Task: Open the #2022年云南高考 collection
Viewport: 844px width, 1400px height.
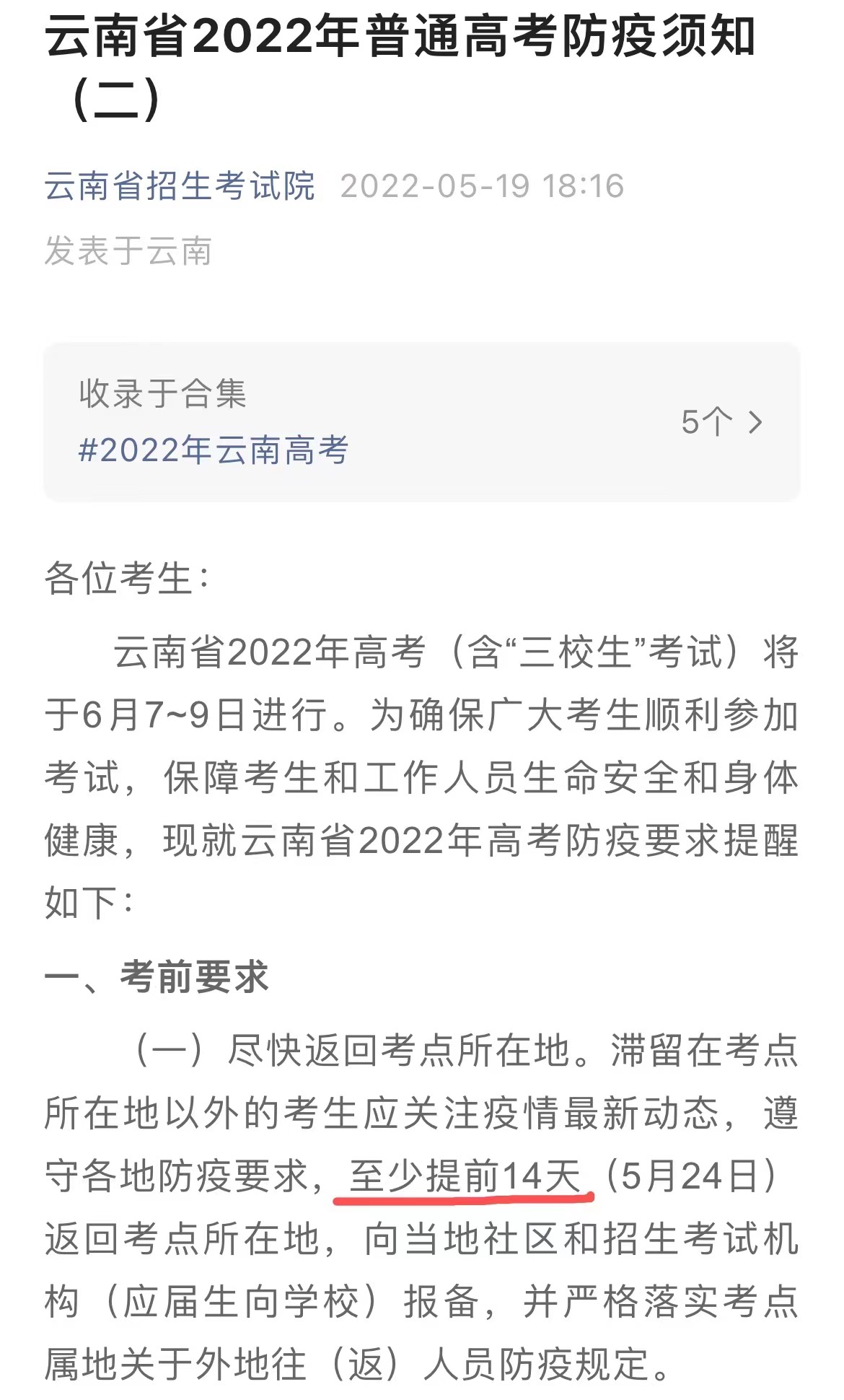Action: [x=214, y=450]
